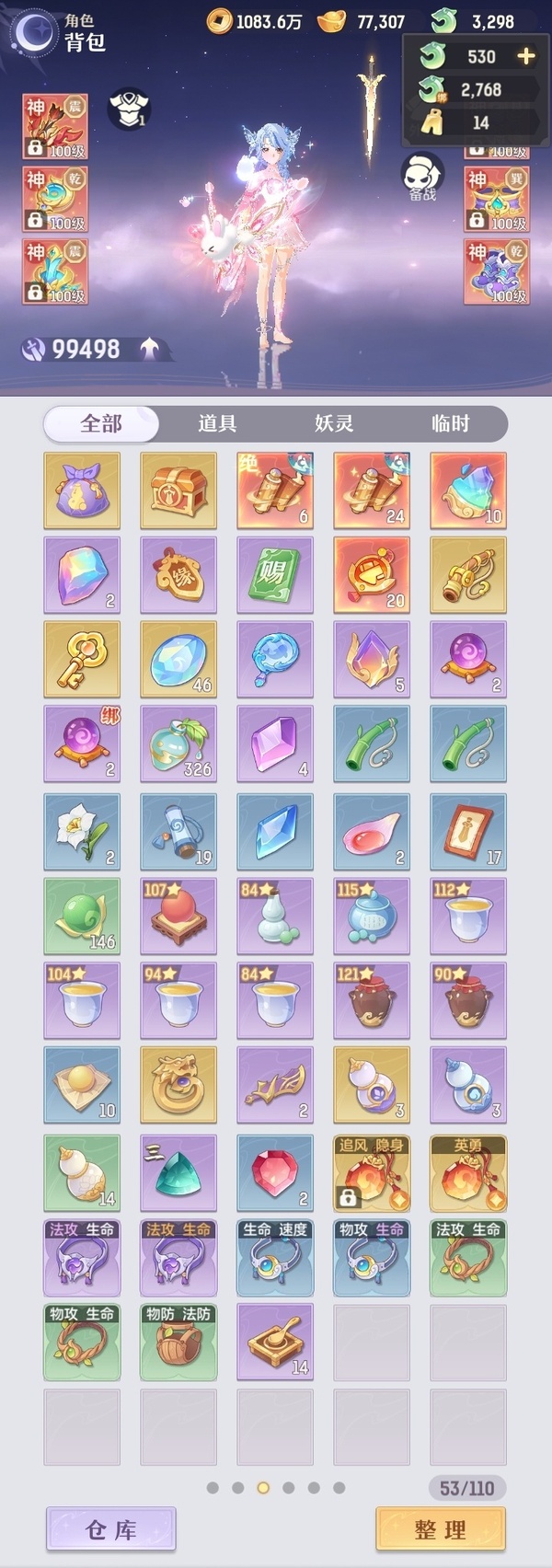Open the treasure chest item

click(178, 490)
